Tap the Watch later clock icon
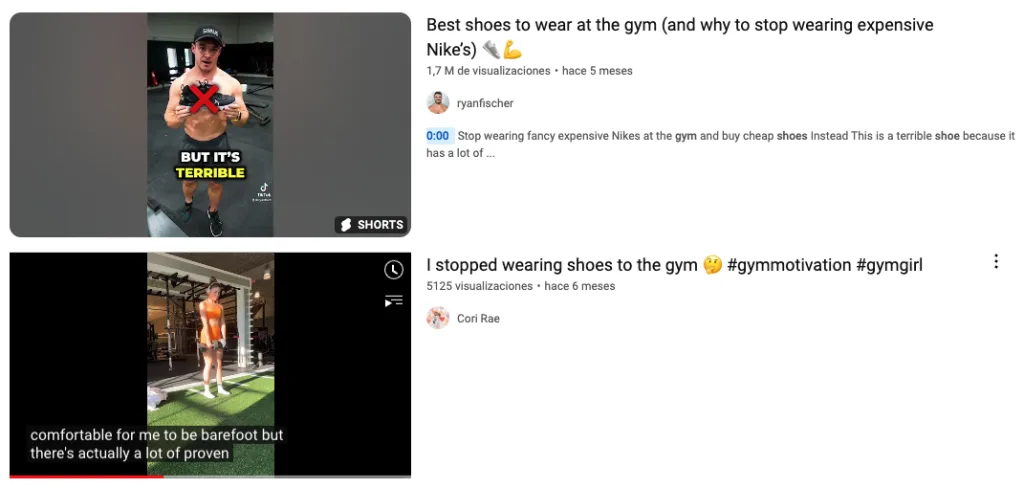Image resolution: width=1024 pixels, height=488 pixels. tap(394, 270)
